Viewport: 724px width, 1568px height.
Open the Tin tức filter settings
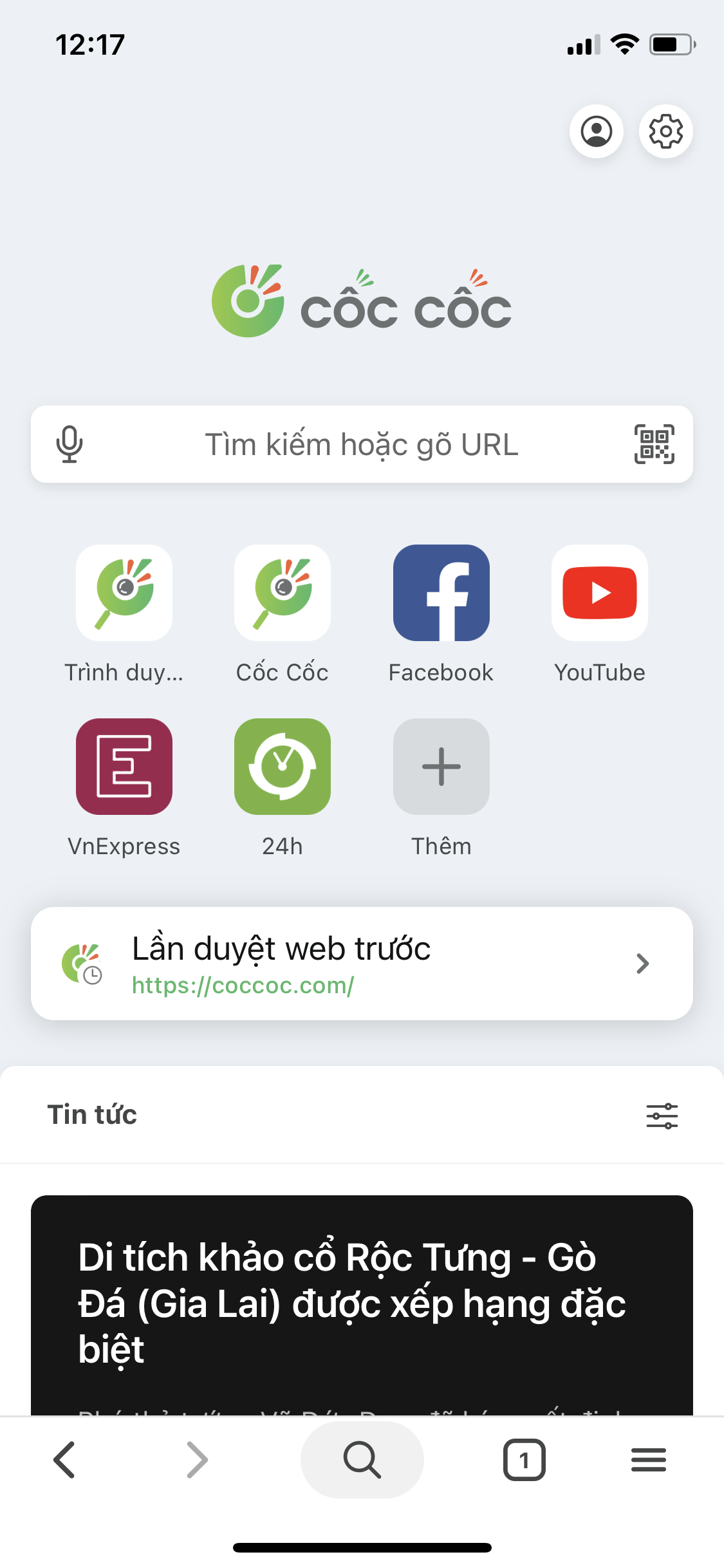(x=662, y=1115)
